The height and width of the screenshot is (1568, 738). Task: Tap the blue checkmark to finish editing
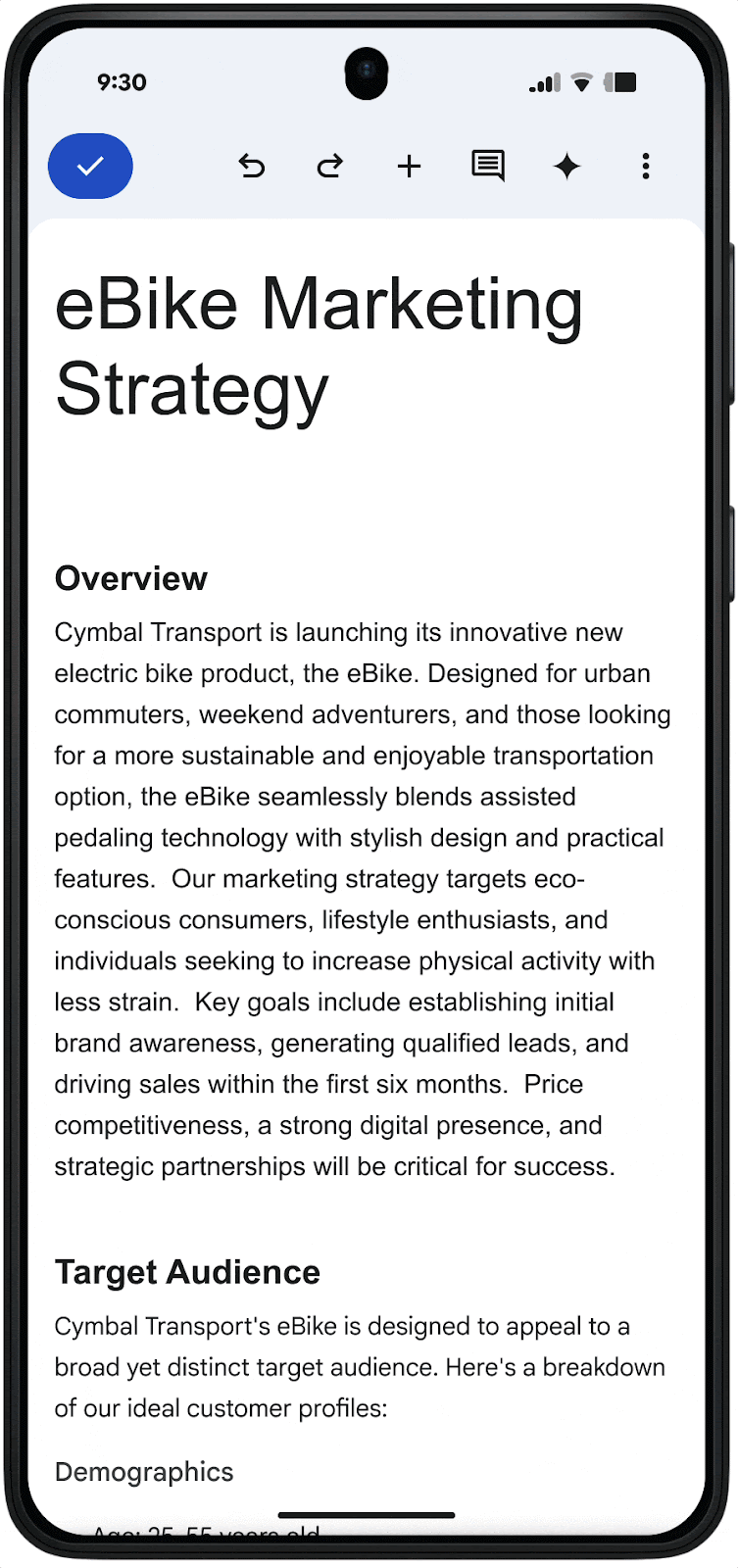pos(90,166)
